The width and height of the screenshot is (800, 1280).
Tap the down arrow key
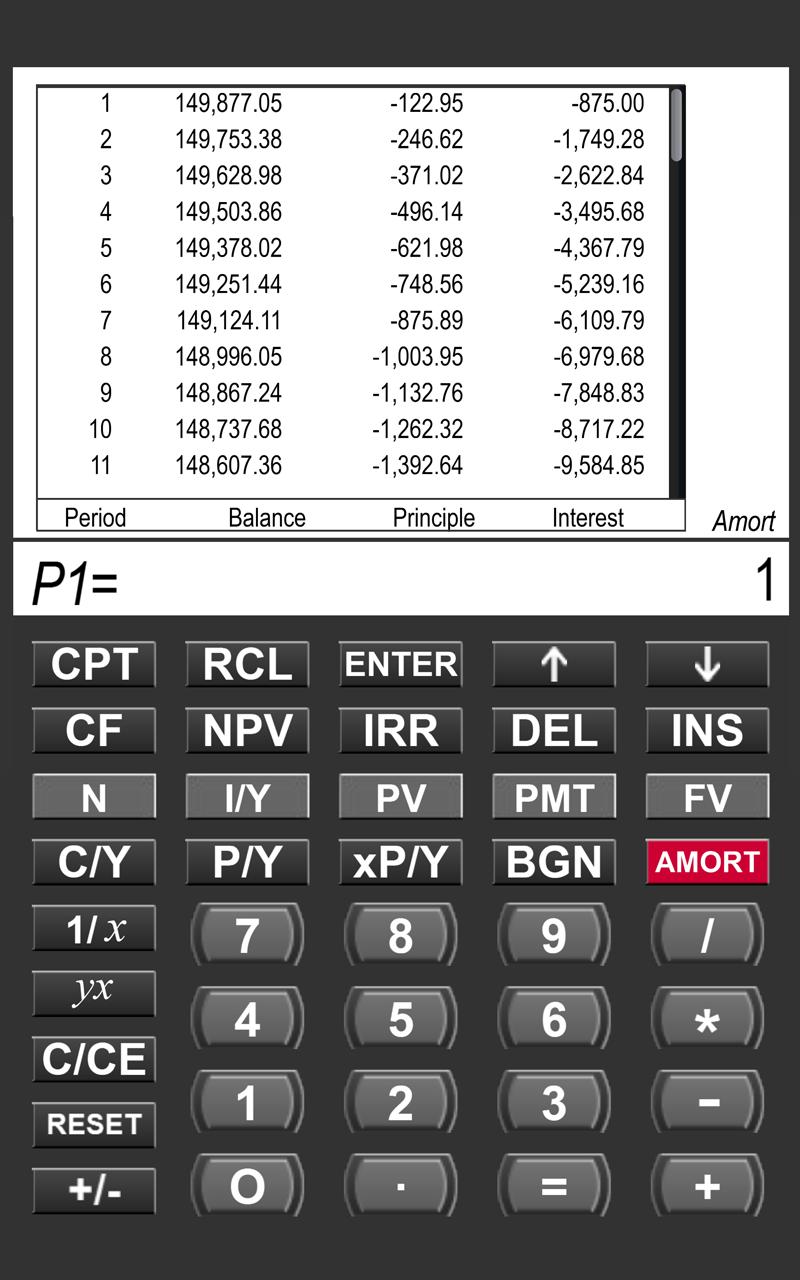(707, 665)
